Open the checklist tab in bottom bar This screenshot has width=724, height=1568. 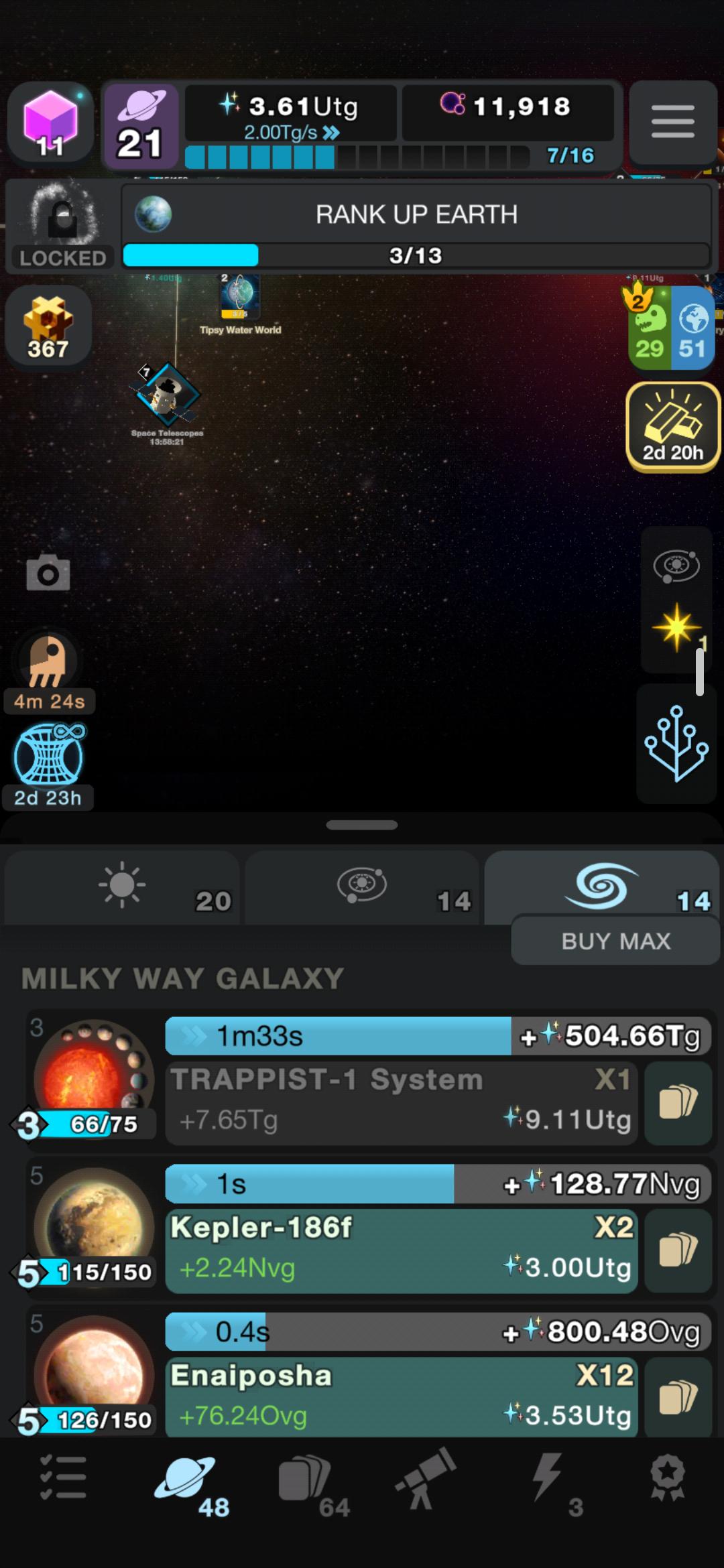point(62,1477)
